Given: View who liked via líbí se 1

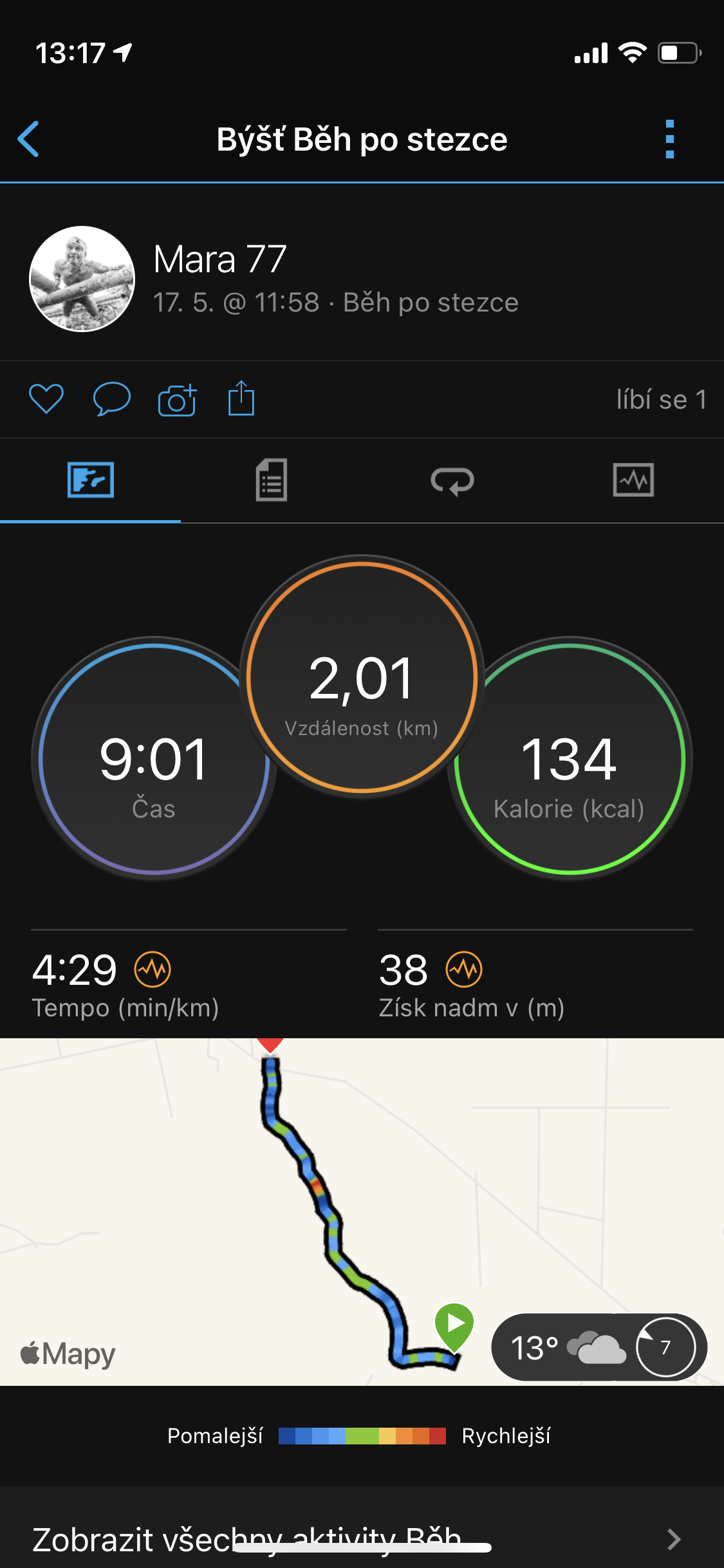Looking at the screenshot, I should pyautogui.click(x=662, y=400).
